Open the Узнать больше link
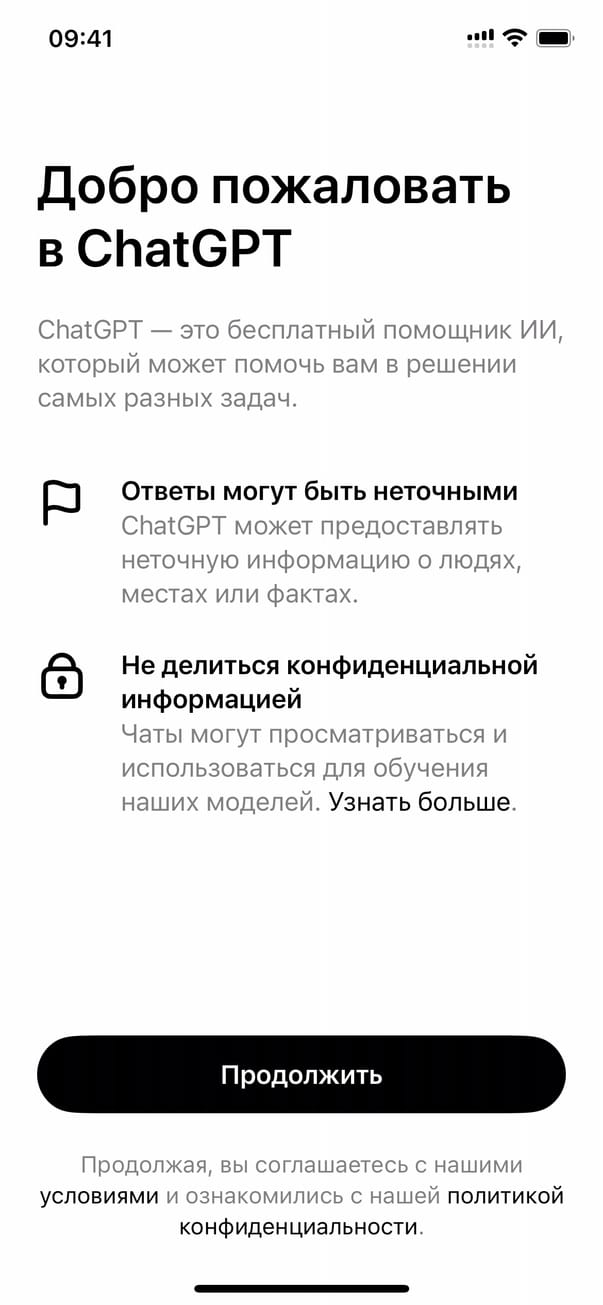This screenshot has width=603, height=1305. (420, 802)
